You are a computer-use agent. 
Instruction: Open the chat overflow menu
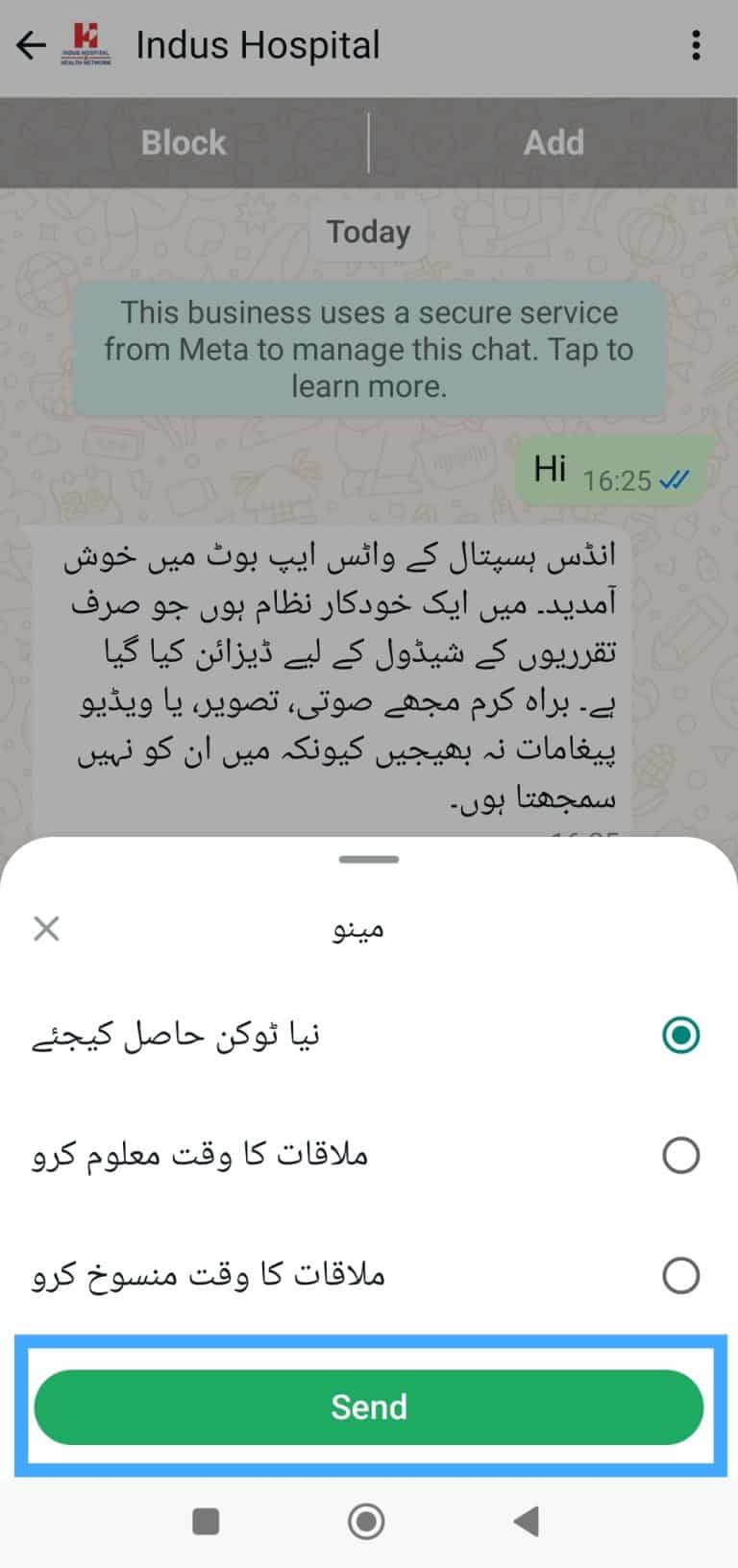(697, 45)
